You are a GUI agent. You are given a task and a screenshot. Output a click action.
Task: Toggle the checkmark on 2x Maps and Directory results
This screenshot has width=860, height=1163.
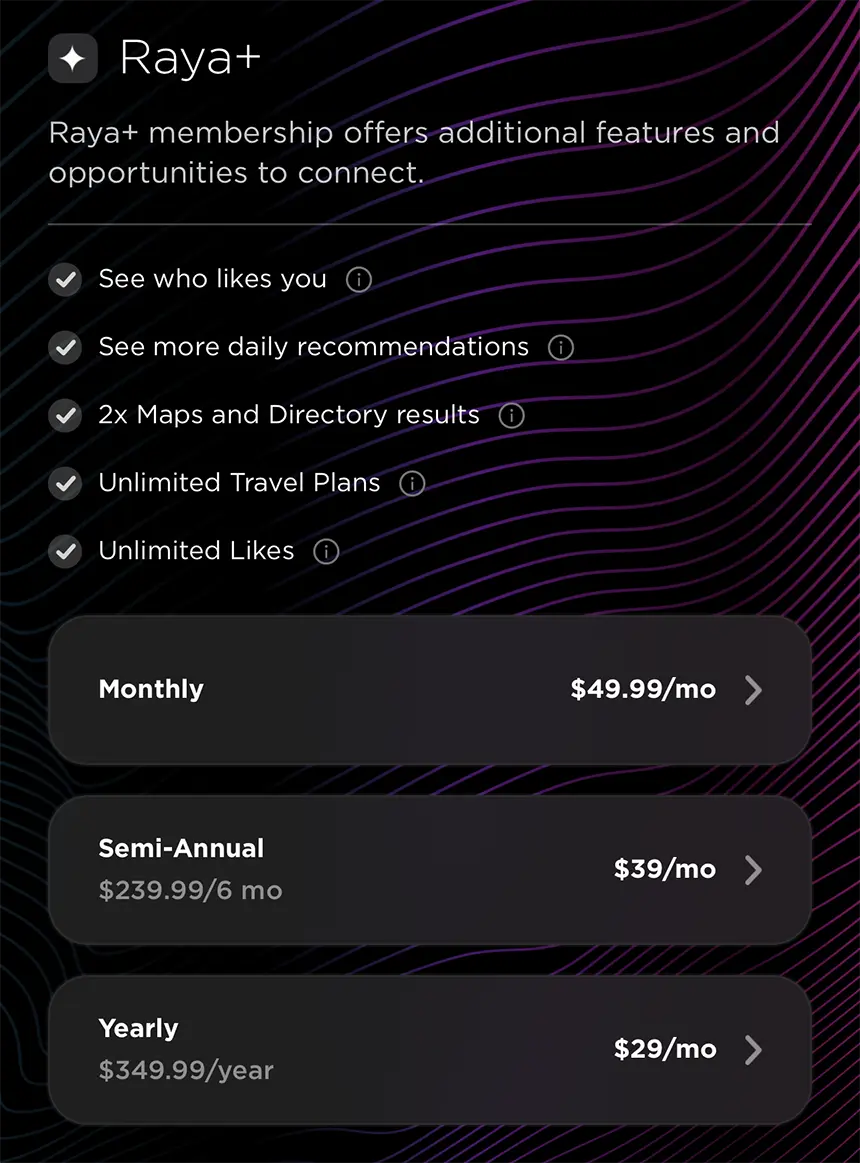(64, 416)
